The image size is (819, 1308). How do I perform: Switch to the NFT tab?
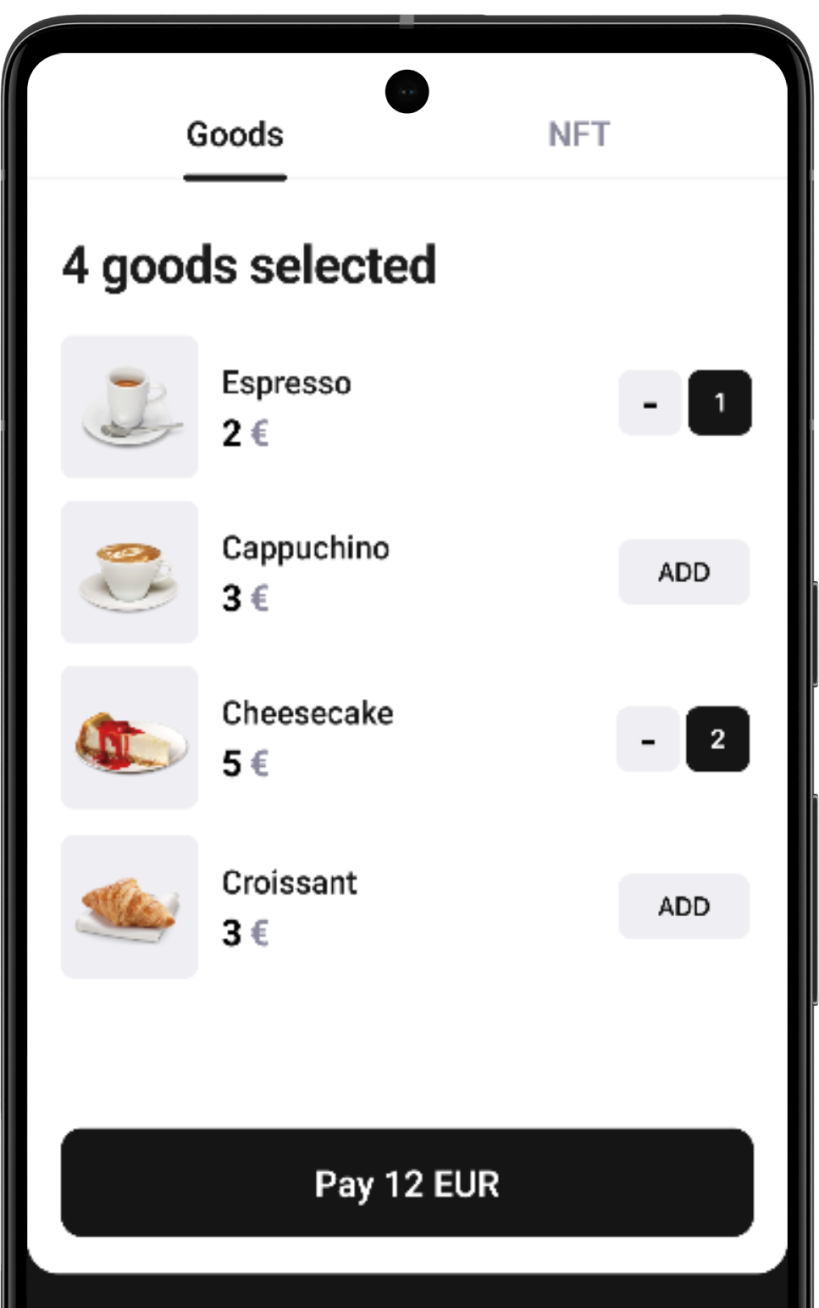coord(578,135)
